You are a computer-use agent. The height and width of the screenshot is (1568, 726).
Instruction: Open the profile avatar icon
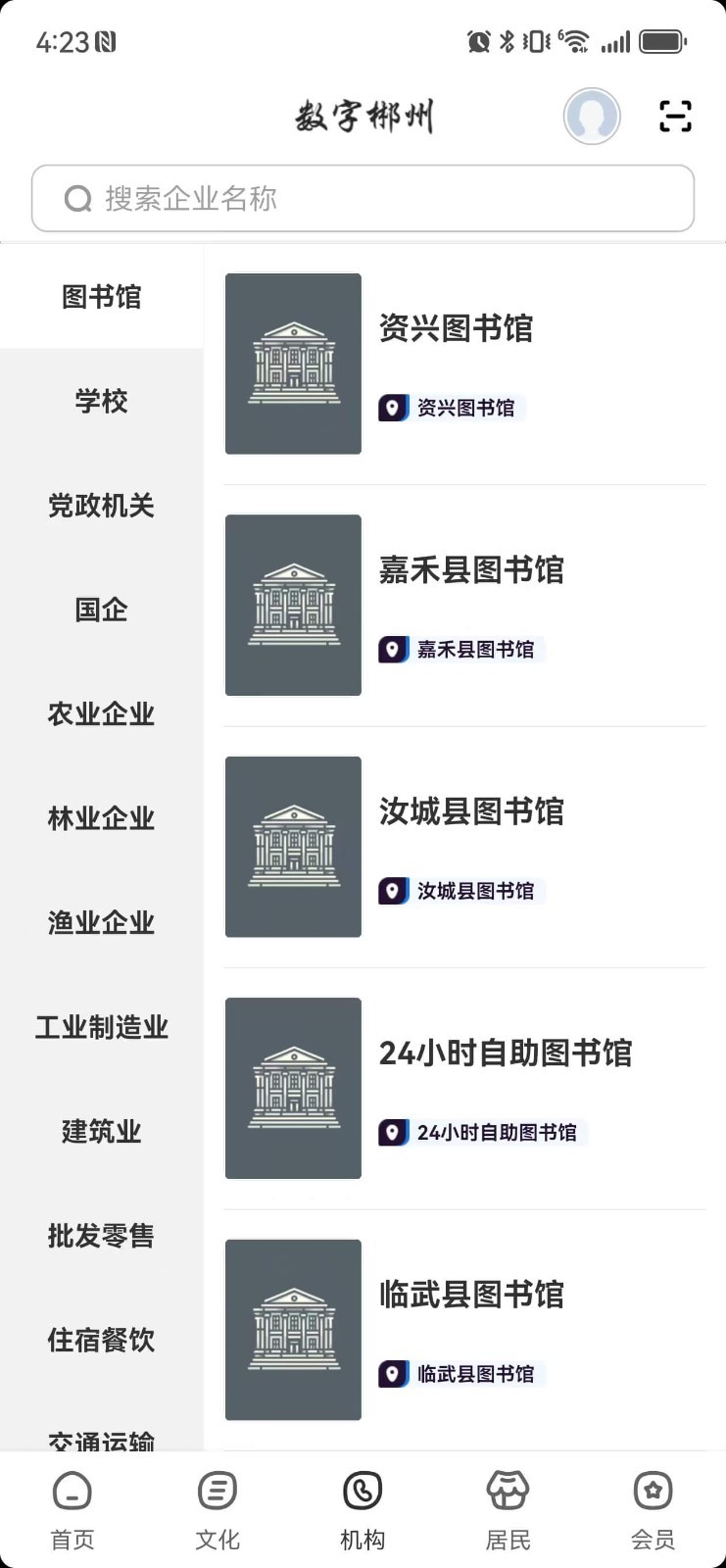pyautogui.click(x=592, y=116)
